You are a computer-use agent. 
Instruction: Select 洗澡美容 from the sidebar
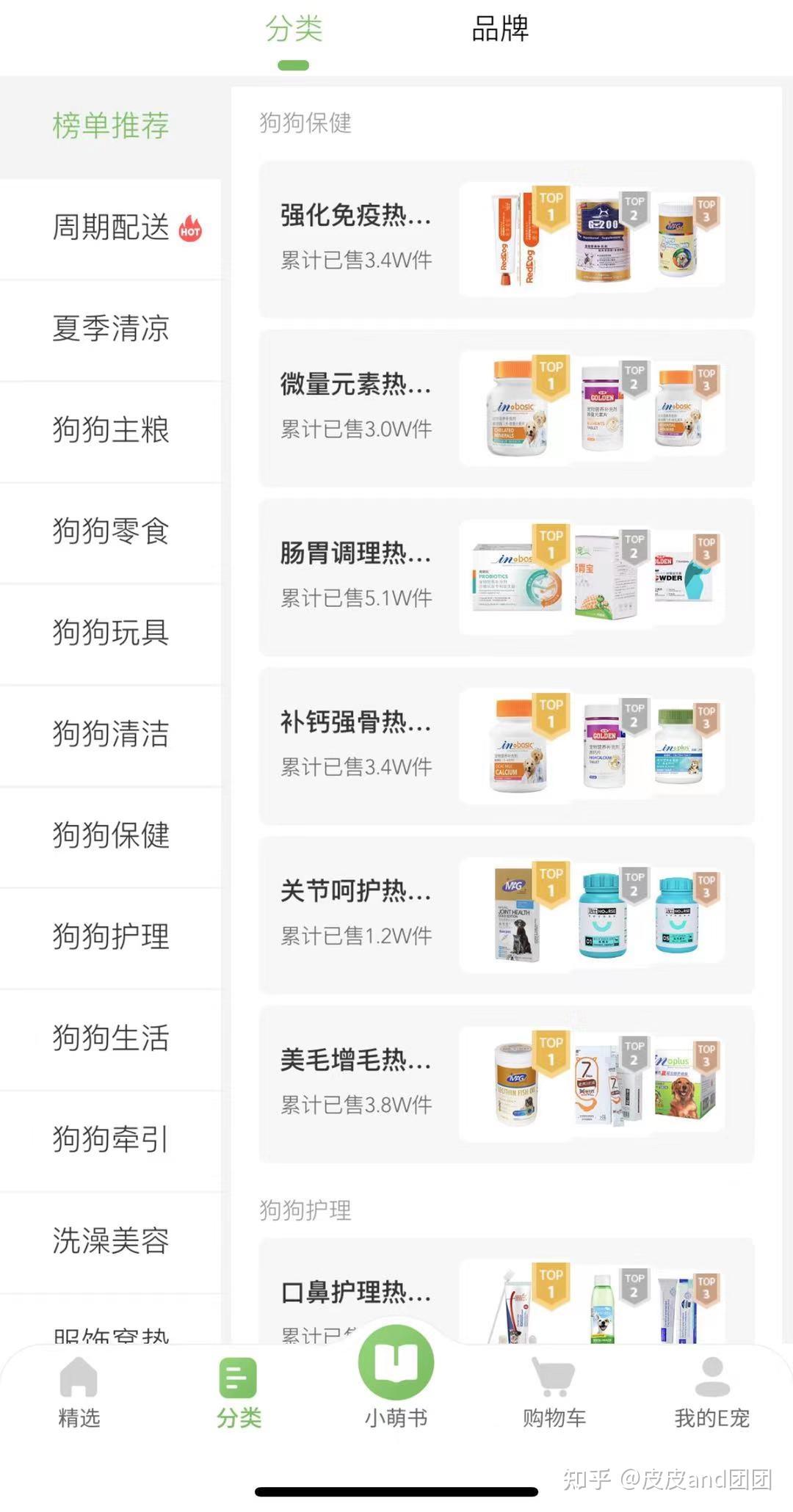click(x=110, y=1241)
